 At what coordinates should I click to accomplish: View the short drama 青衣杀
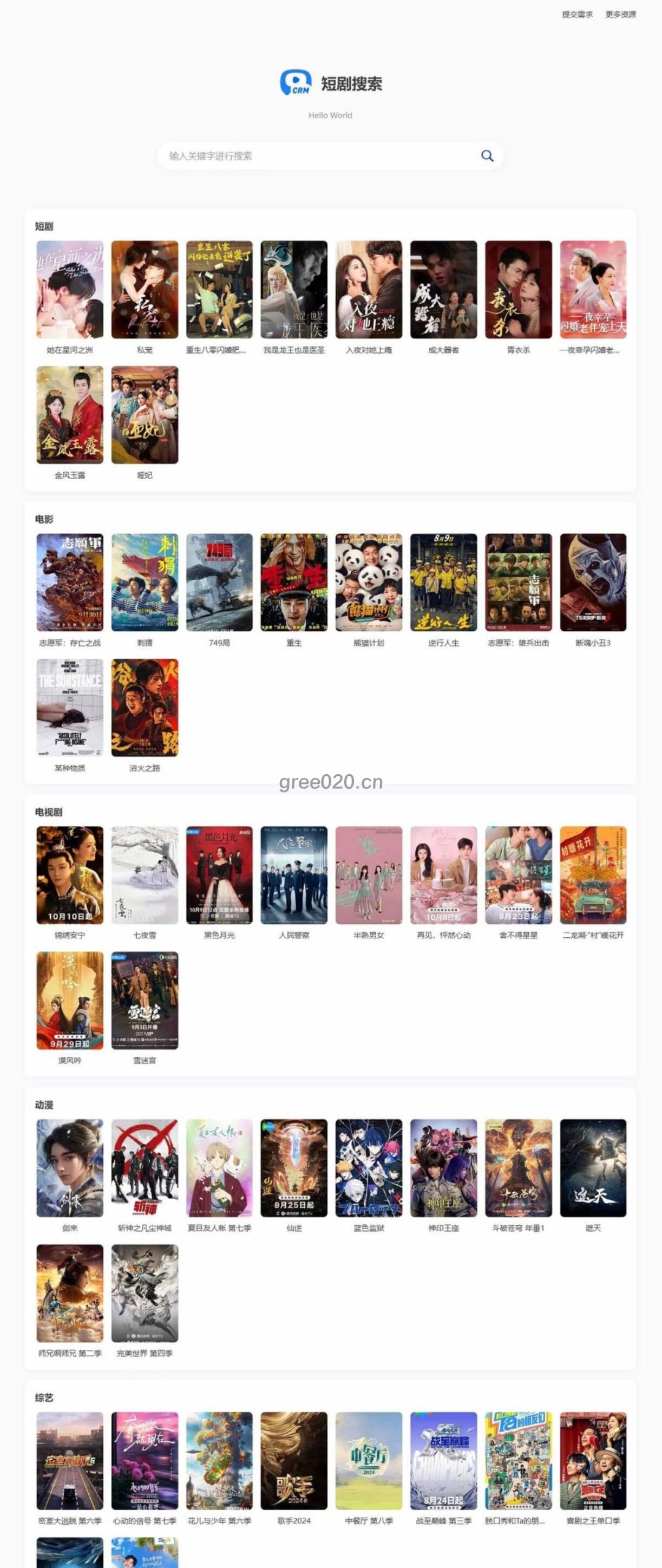click(x=519, y=290)
